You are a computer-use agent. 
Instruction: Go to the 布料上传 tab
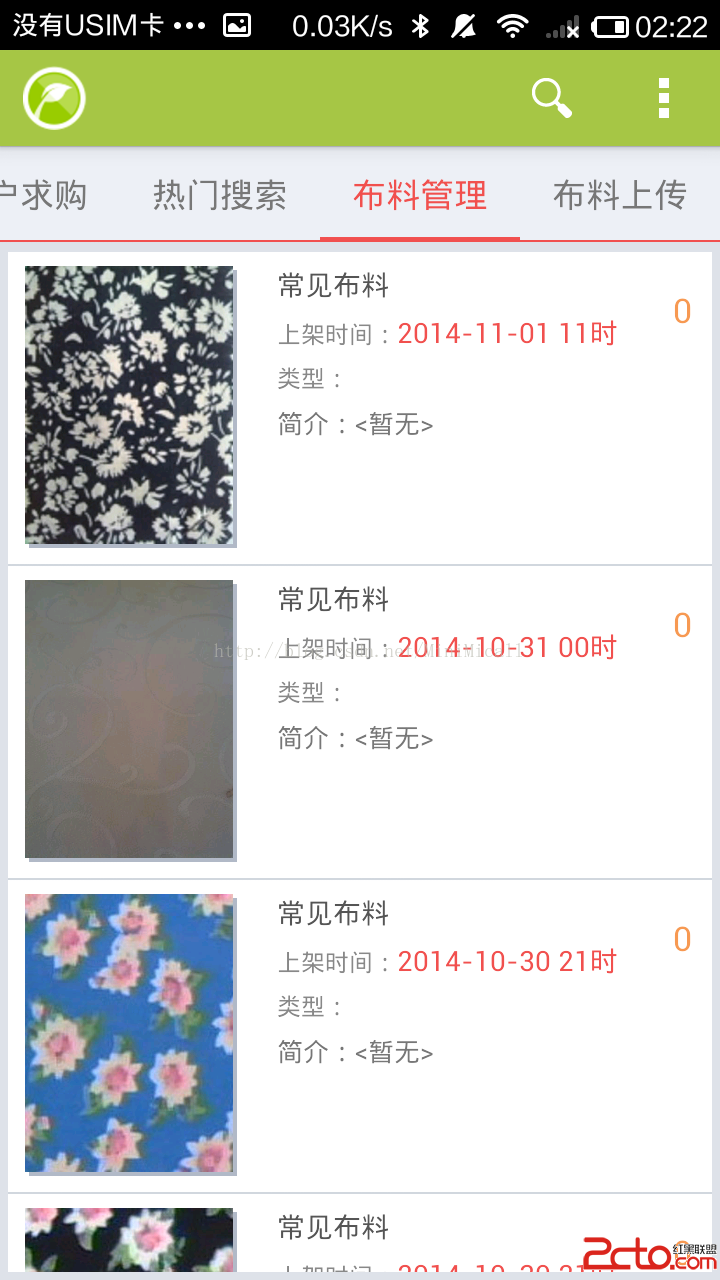[619, 195]
